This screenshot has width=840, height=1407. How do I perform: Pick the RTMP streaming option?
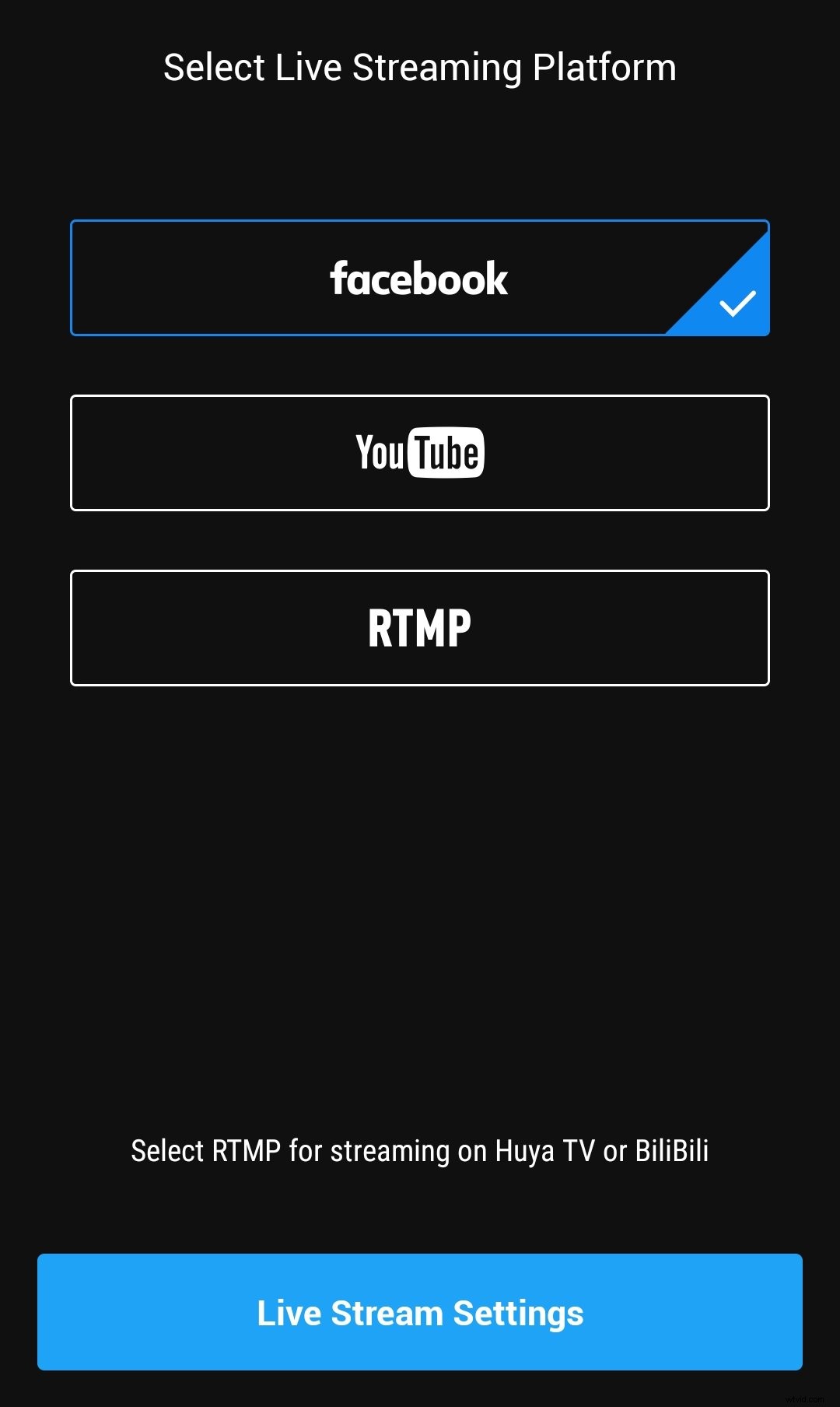pyautogui.click(x=419, y=628)
